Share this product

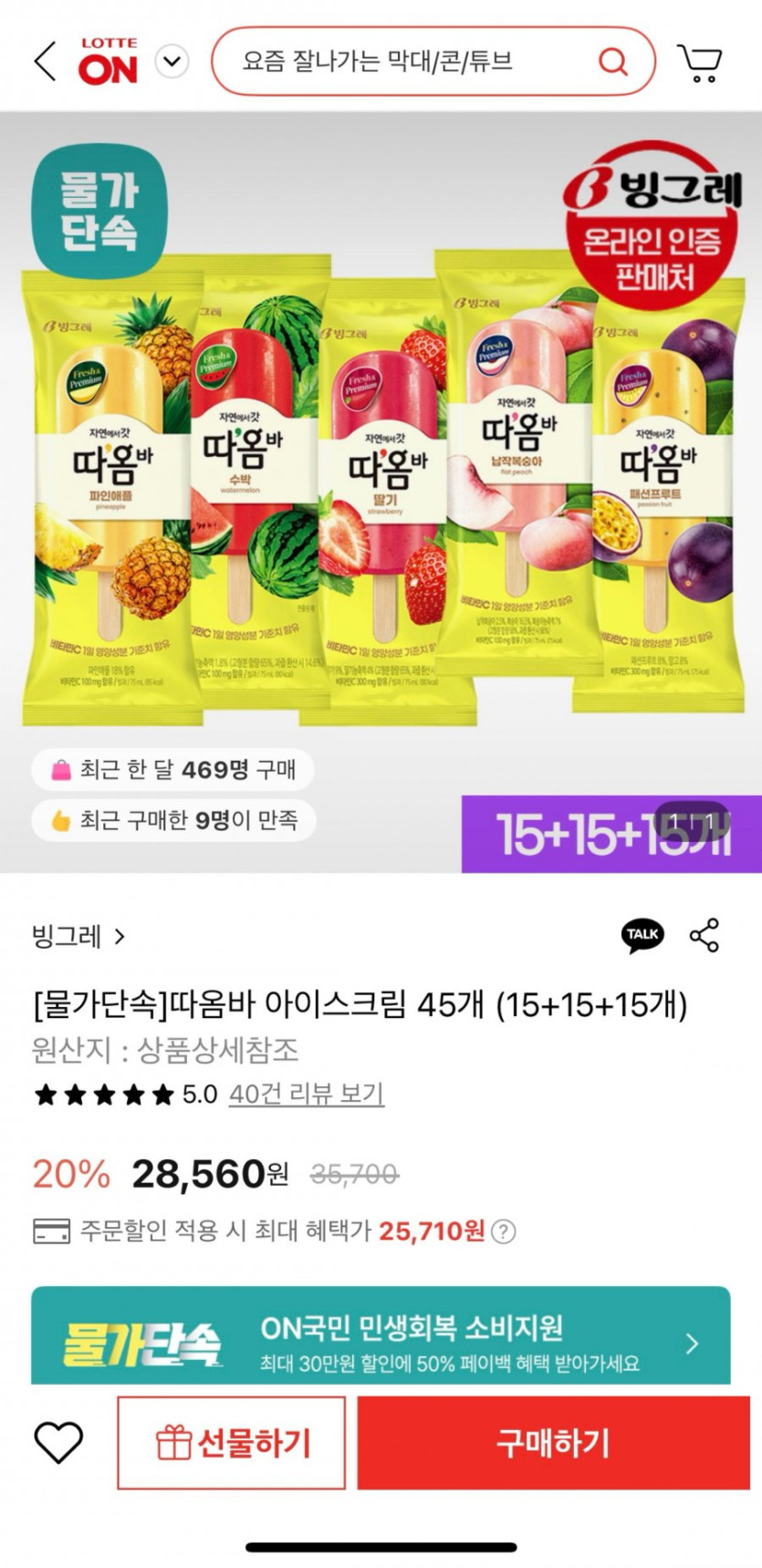(704, 935)
